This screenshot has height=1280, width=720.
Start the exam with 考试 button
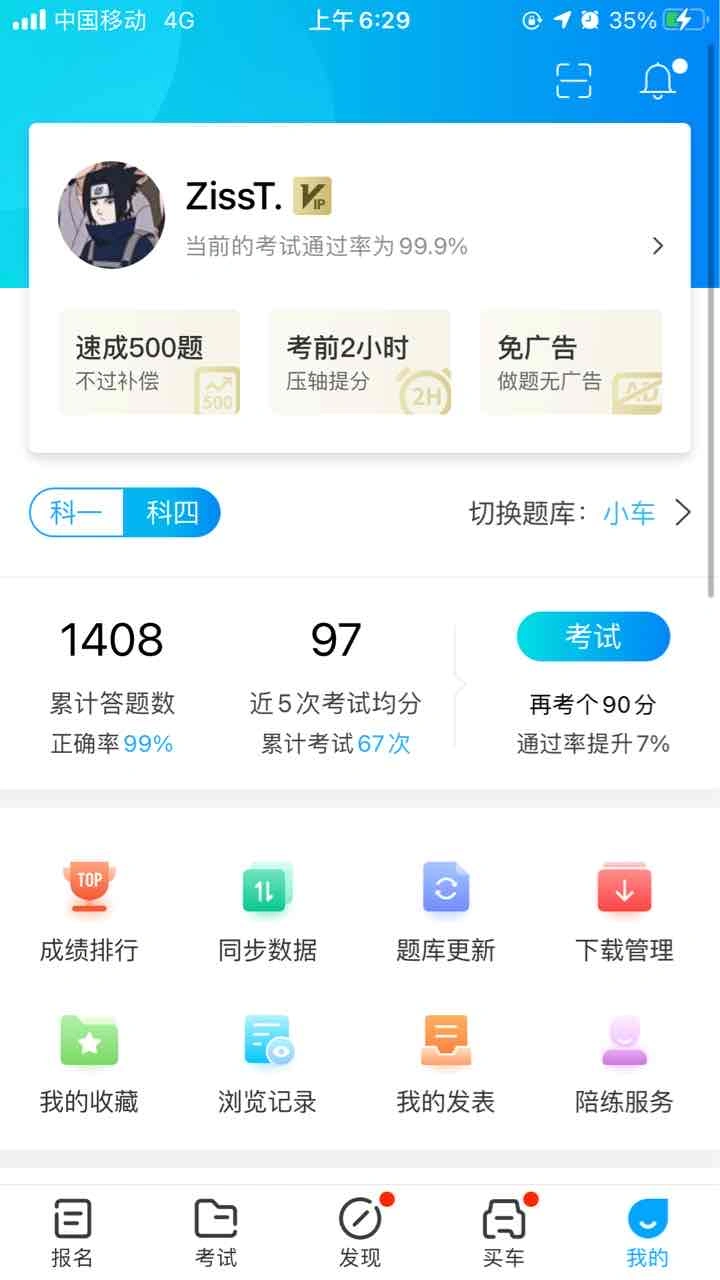click(593, 637)
